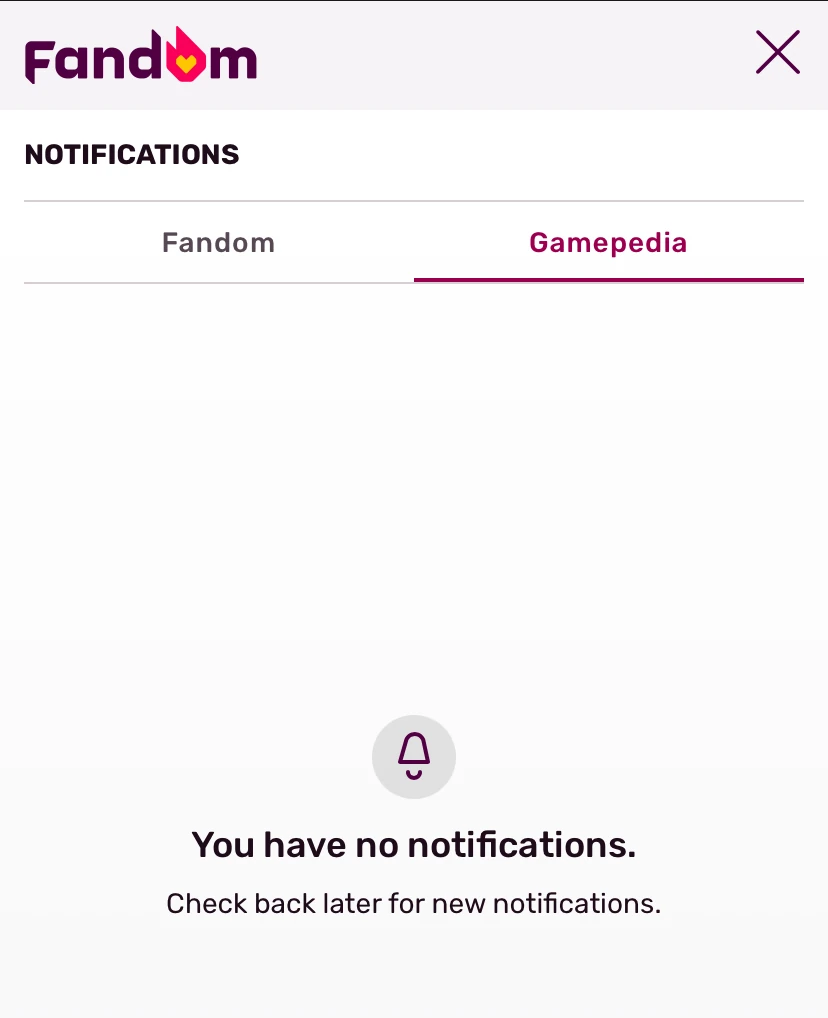Image resolution: width=828 pixels, height=1018 pixels.
Task: Click the divider under the NOTIFICATIONS header
Action: 414,200
